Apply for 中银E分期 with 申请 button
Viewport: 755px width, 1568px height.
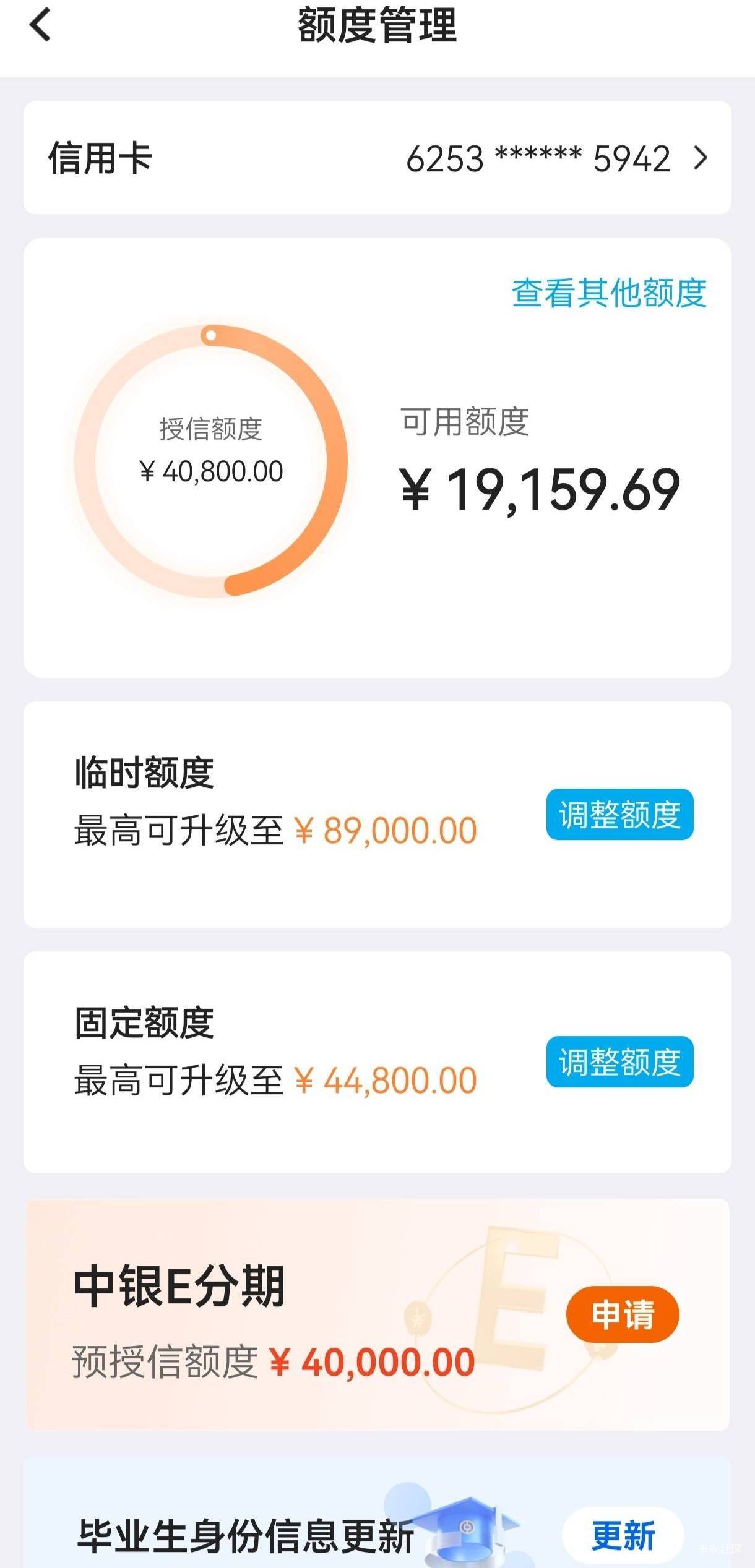(623, 1314)
